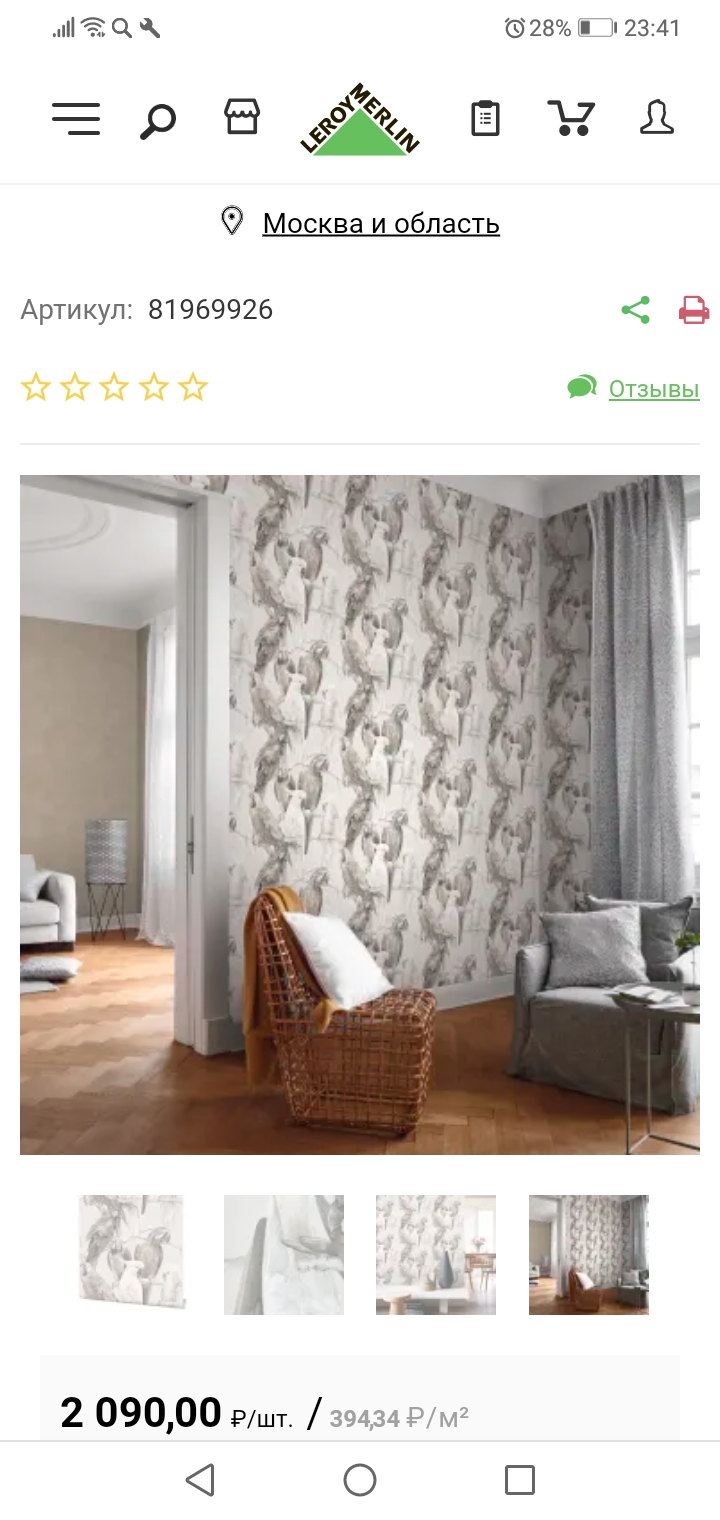Open the search magnifier

click(157, 121)
